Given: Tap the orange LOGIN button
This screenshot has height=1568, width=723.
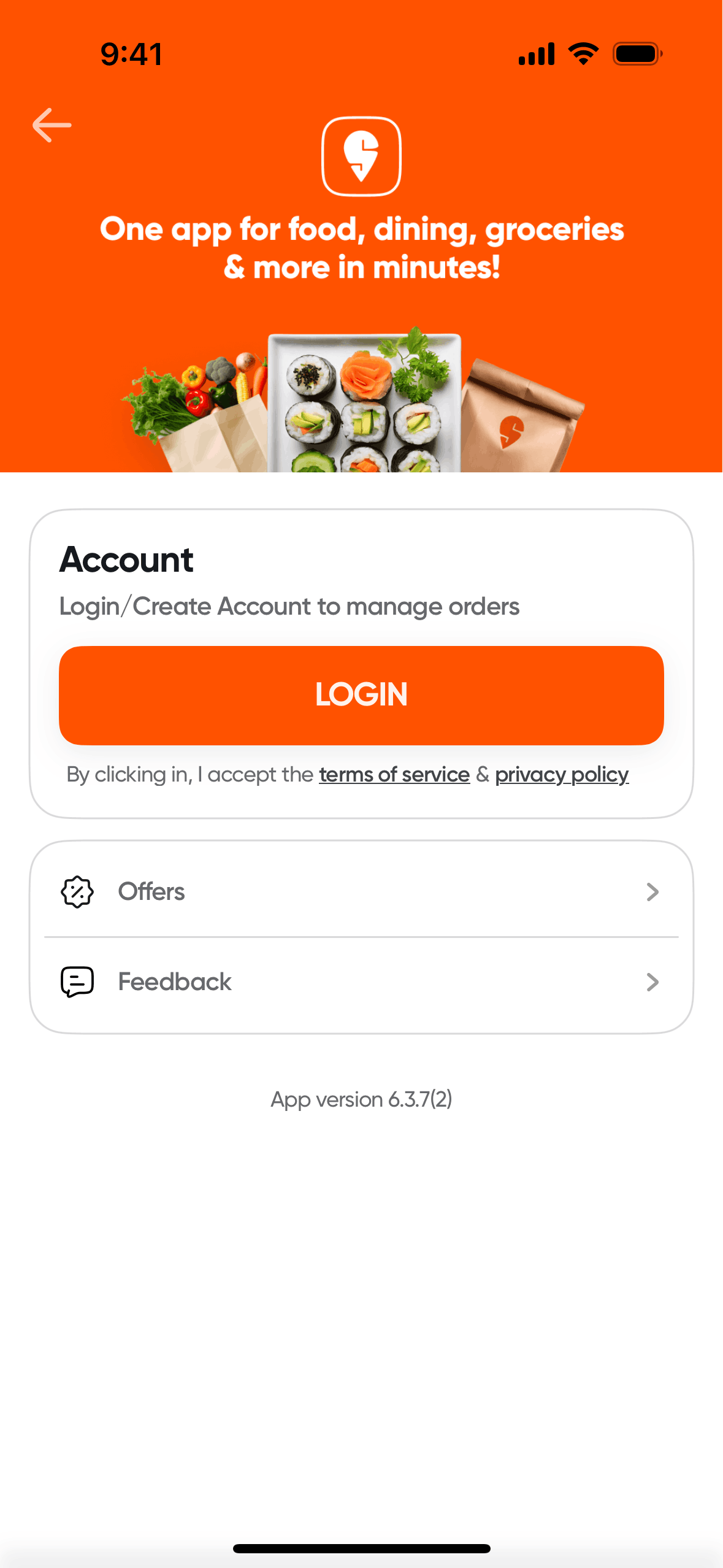Looking at the screenshot, I should 361,695.
